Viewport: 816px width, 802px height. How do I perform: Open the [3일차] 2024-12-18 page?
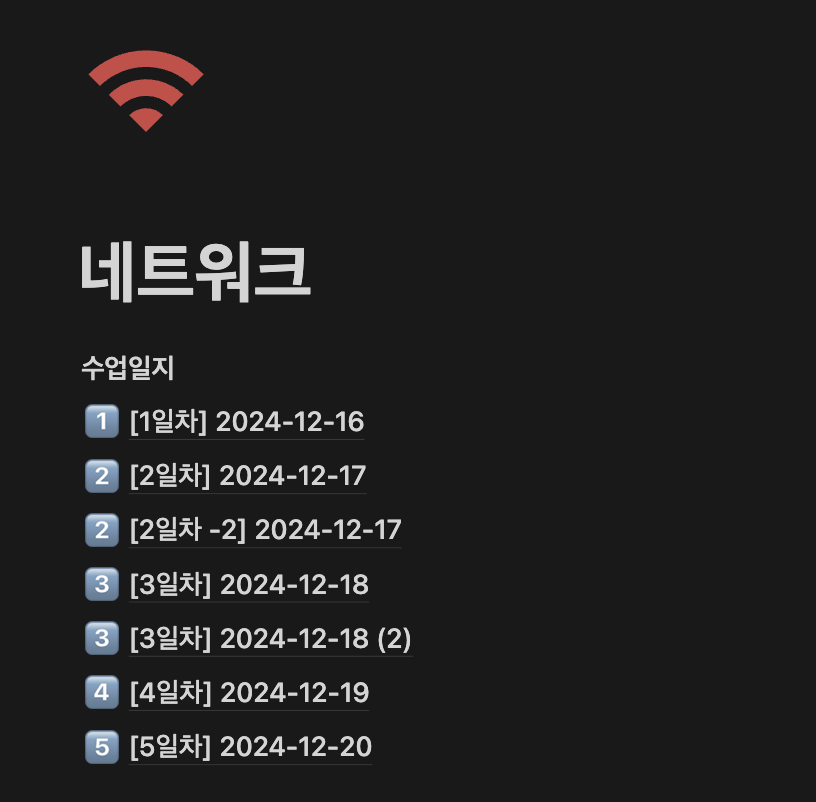[x=248, y=584]
